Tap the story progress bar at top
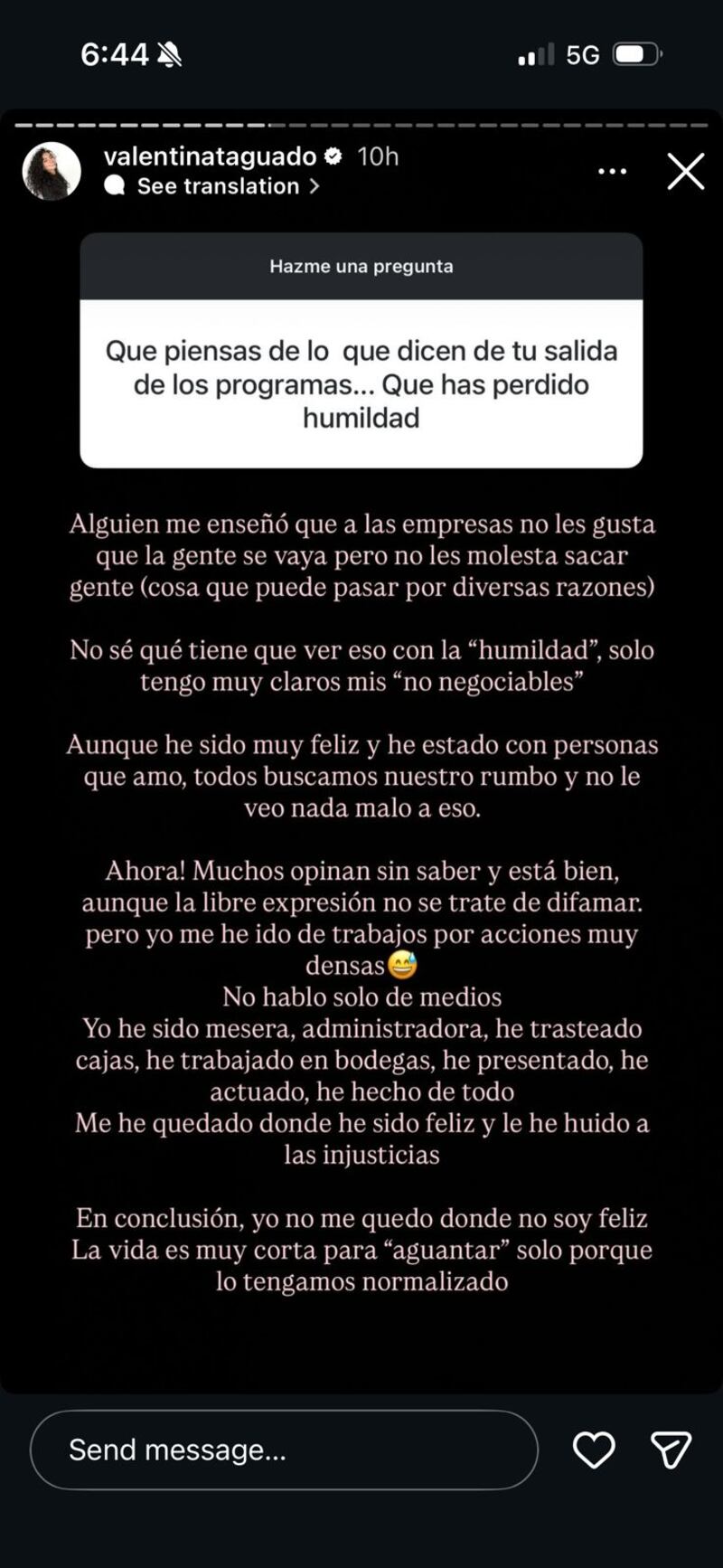 pos(361,116)
